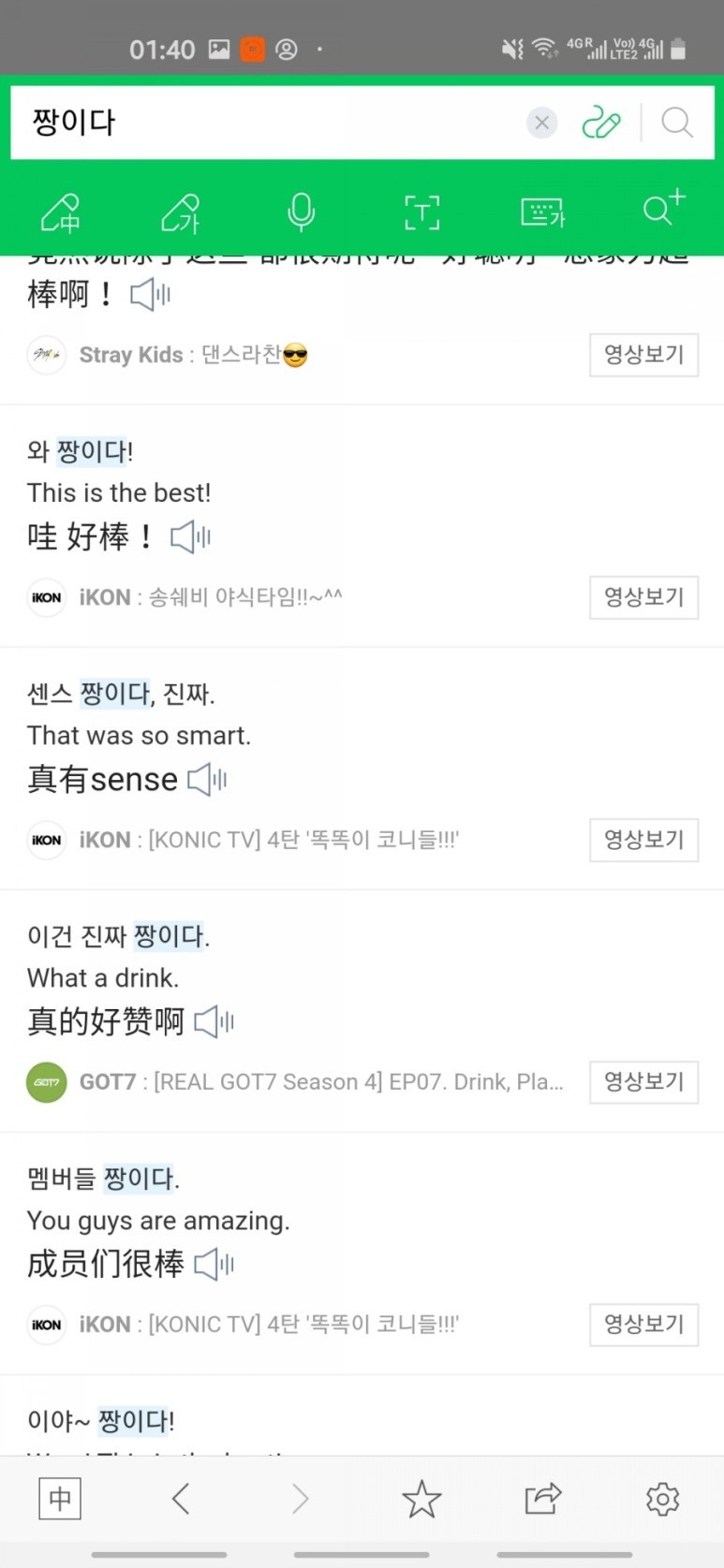724x1568 pixels.
Task: Tap the Korean keyboard input icon
Action: (542, 212)
